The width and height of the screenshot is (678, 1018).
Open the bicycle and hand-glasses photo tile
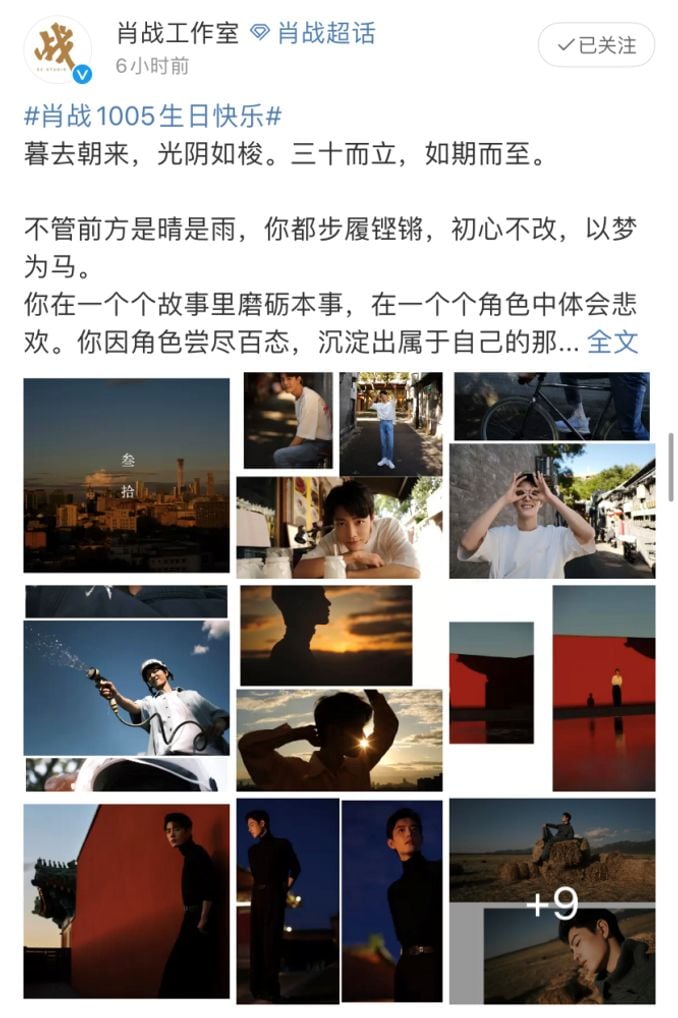click(x=552, y=475)
